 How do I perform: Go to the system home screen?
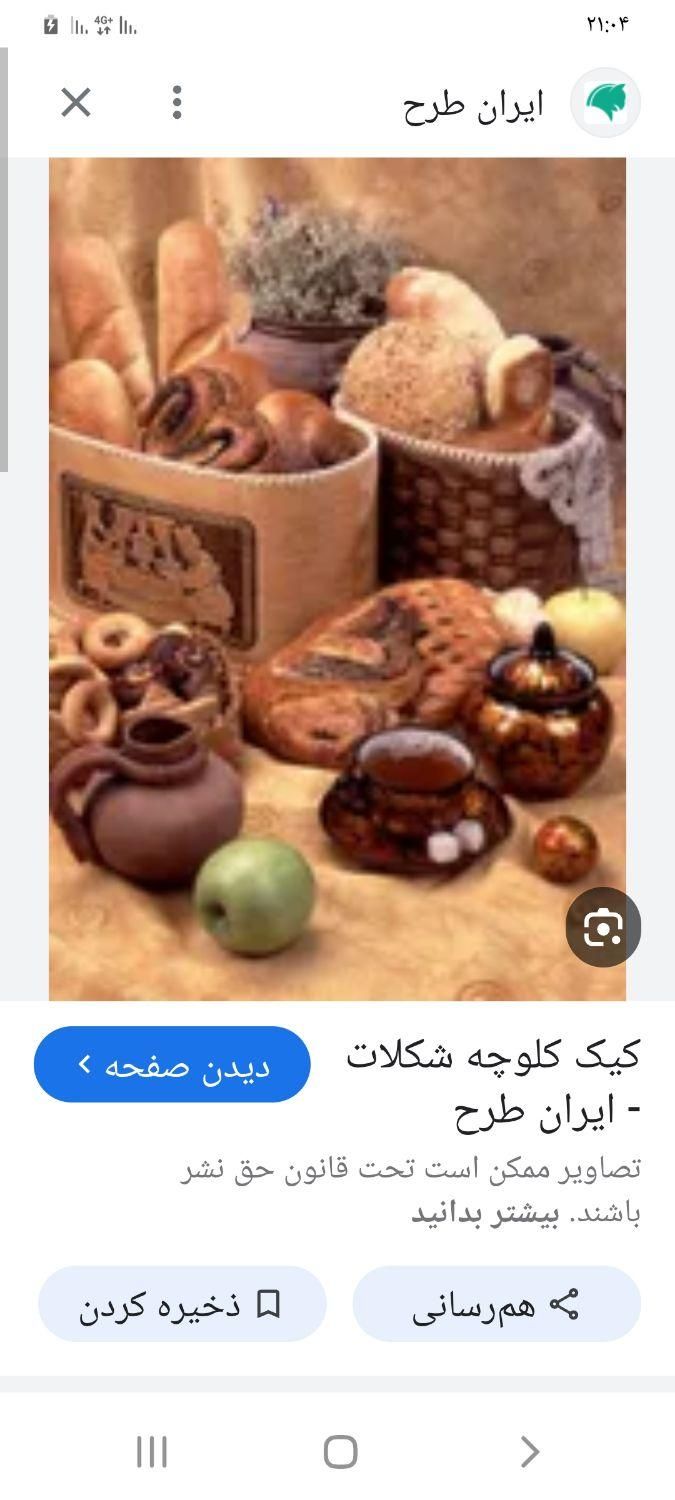pos(340,1451)
